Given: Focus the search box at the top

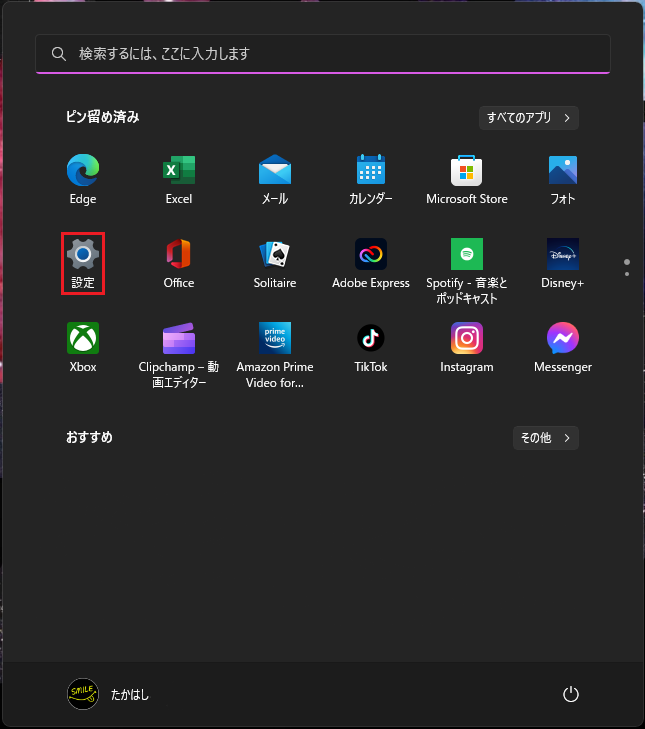Looking at the screenshot, I should click(322, 53).
